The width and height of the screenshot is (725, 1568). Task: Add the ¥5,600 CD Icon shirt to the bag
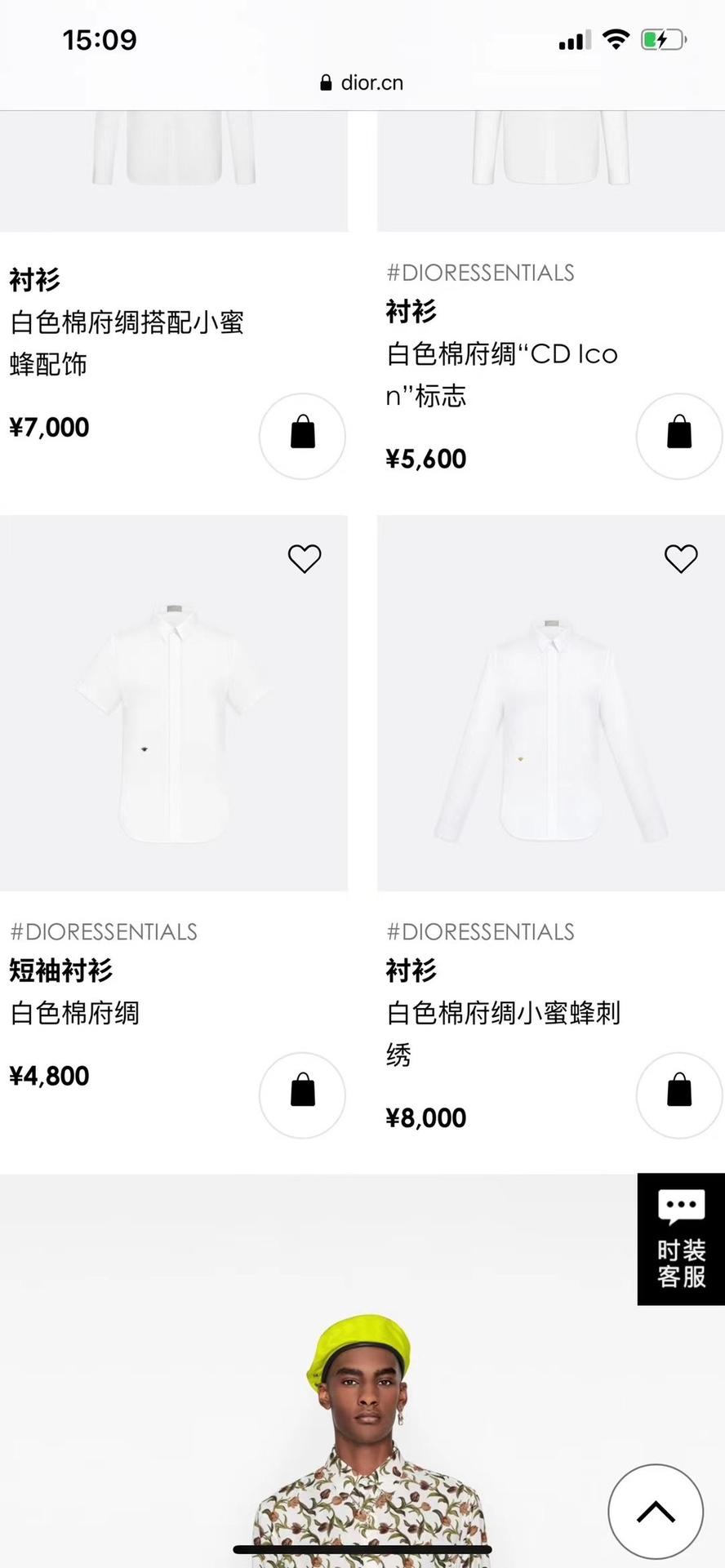point(678,436)
